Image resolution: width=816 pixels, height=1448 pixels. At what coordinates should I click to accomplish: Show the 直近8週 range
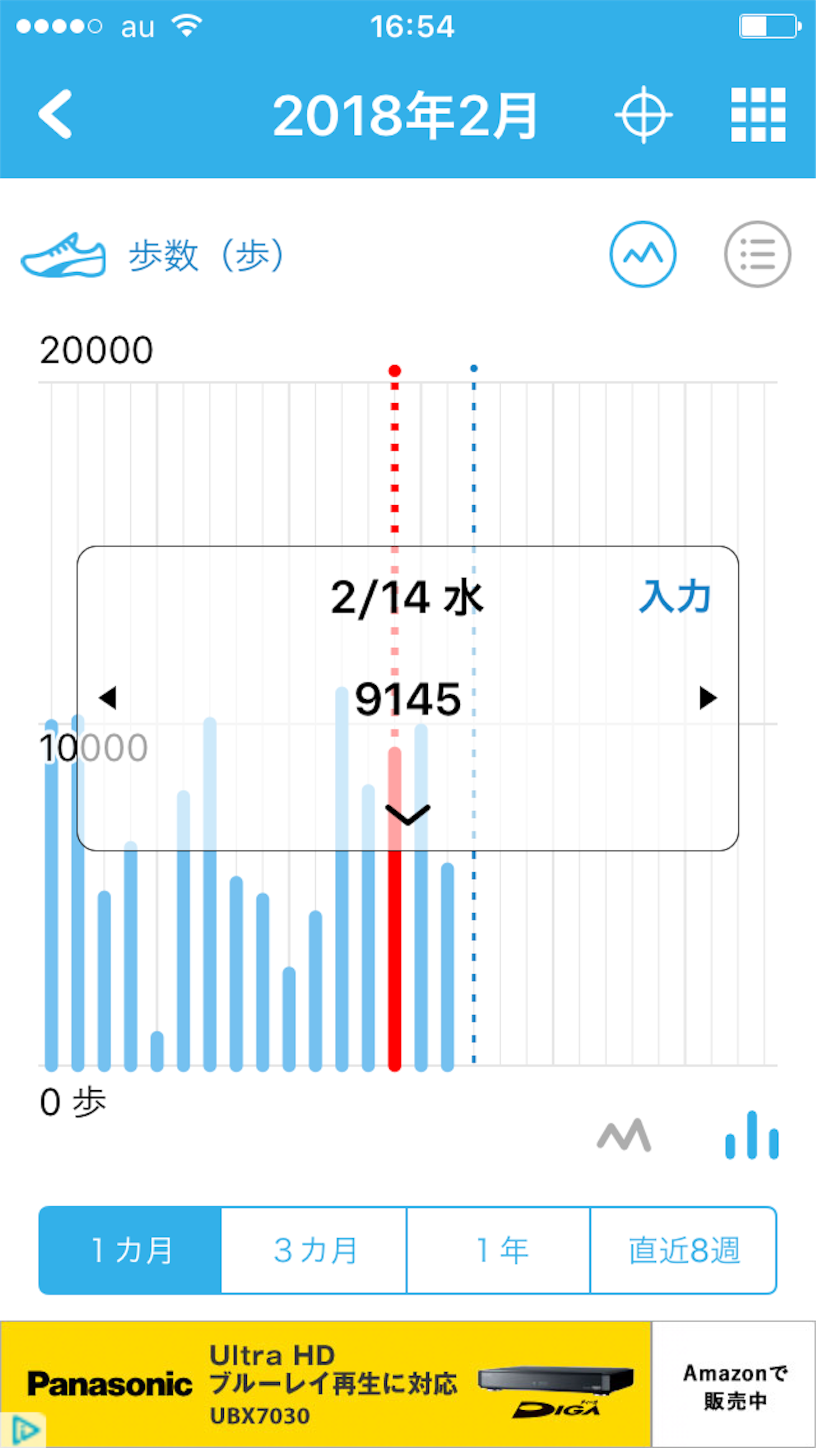click(x=683, y=1250)
